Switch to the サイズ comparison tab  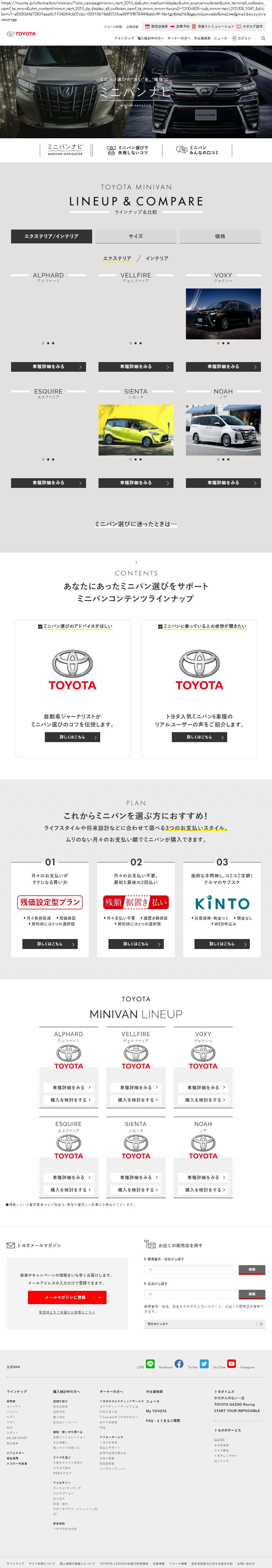[136, 236]
